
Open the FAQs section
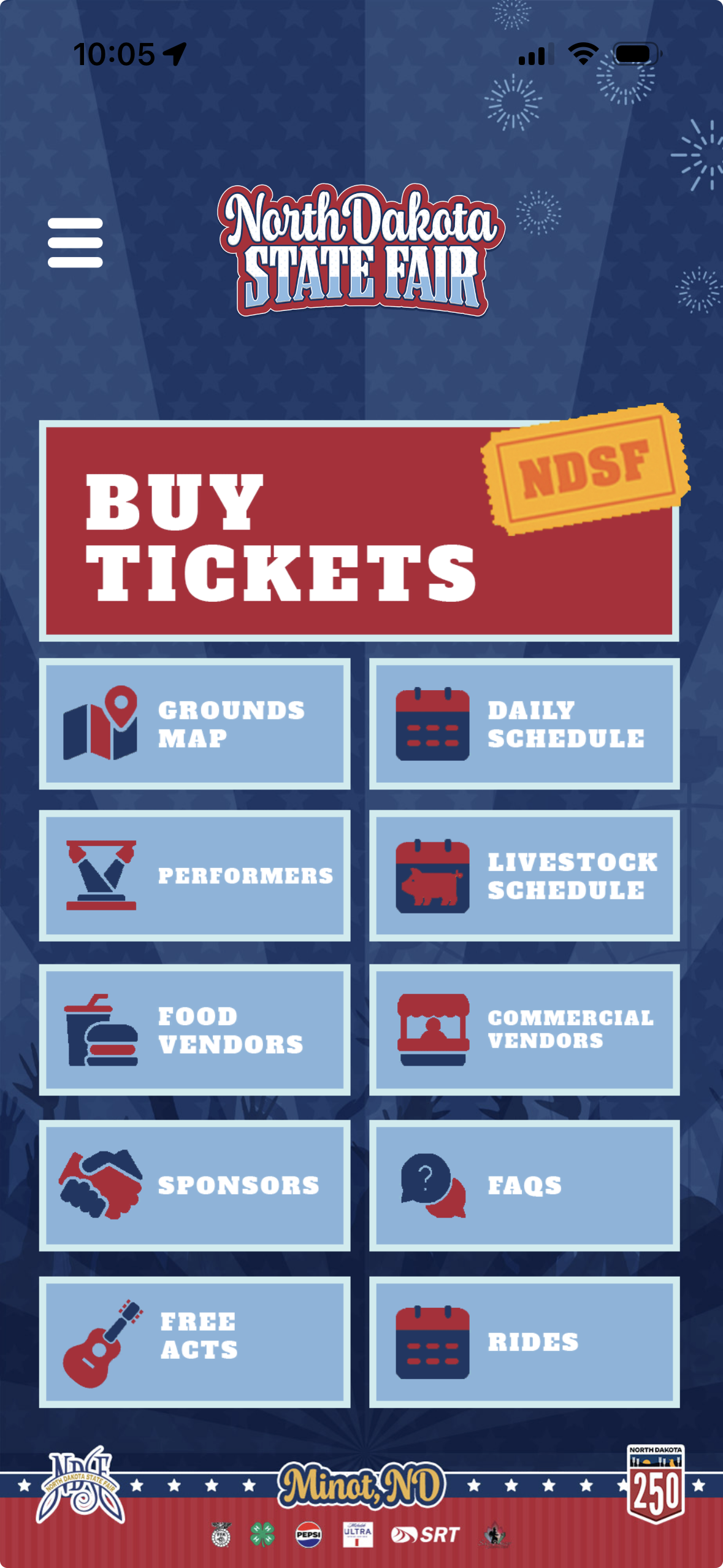click(x=524, y=1185)
